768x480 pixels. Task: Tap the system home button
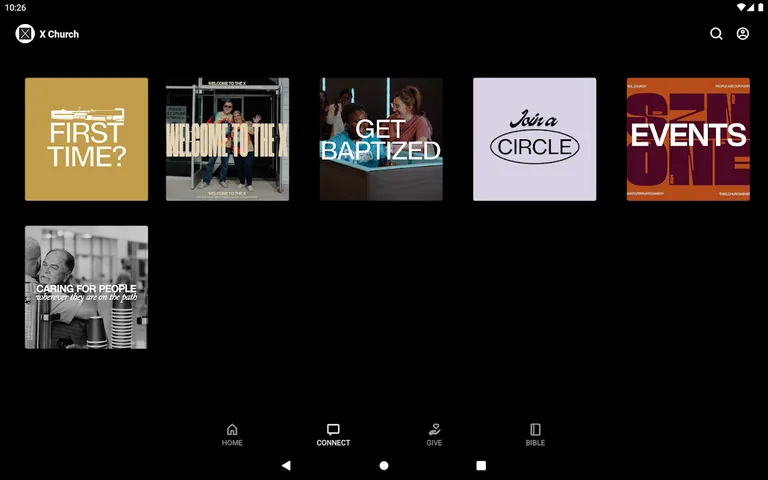click(x=384, y=466)
